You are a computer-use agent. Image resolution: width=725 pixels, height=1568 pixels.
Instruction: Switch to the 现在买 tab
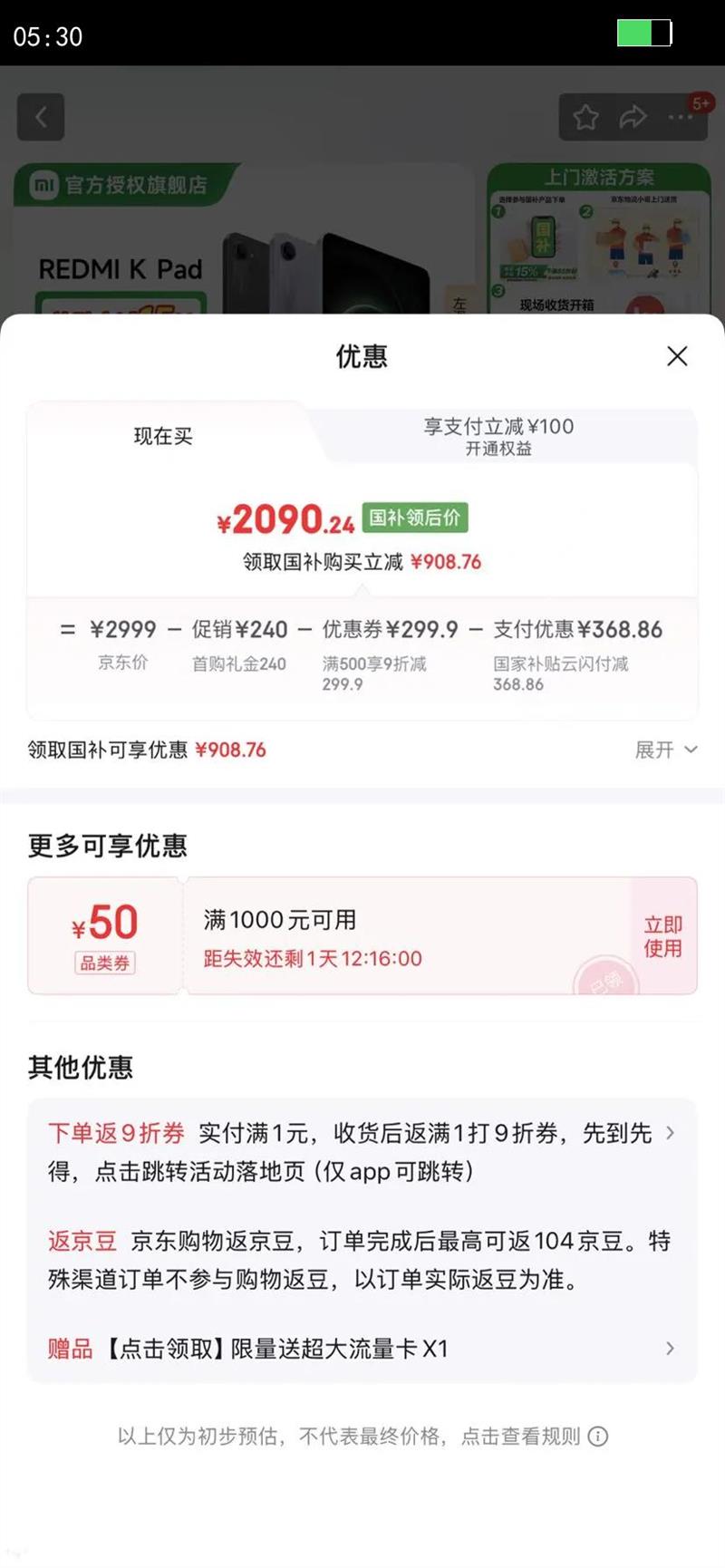(163, 436)
